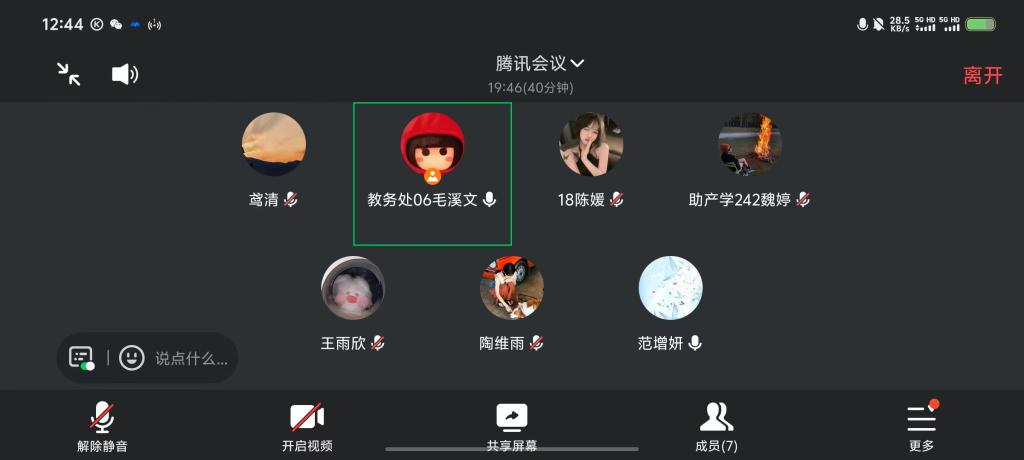Open the chat messages panel icon
The height and width of the screenshot is (460, 1024).
pyautogui.click(x=81, y=358)
